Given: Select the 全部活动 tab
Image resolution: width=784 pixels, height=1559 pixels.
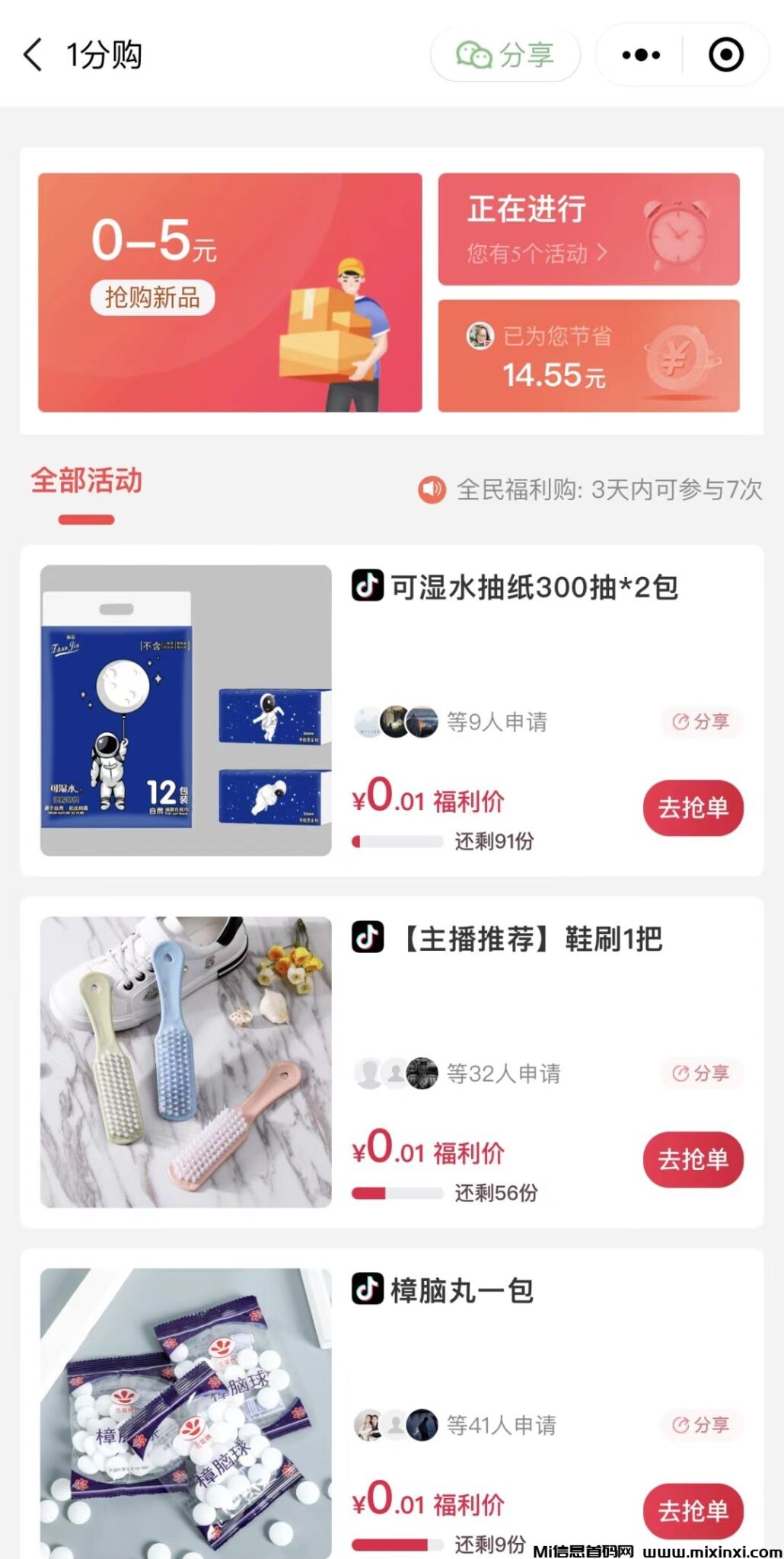Looking at the screenshot, I should pos(86,482).
